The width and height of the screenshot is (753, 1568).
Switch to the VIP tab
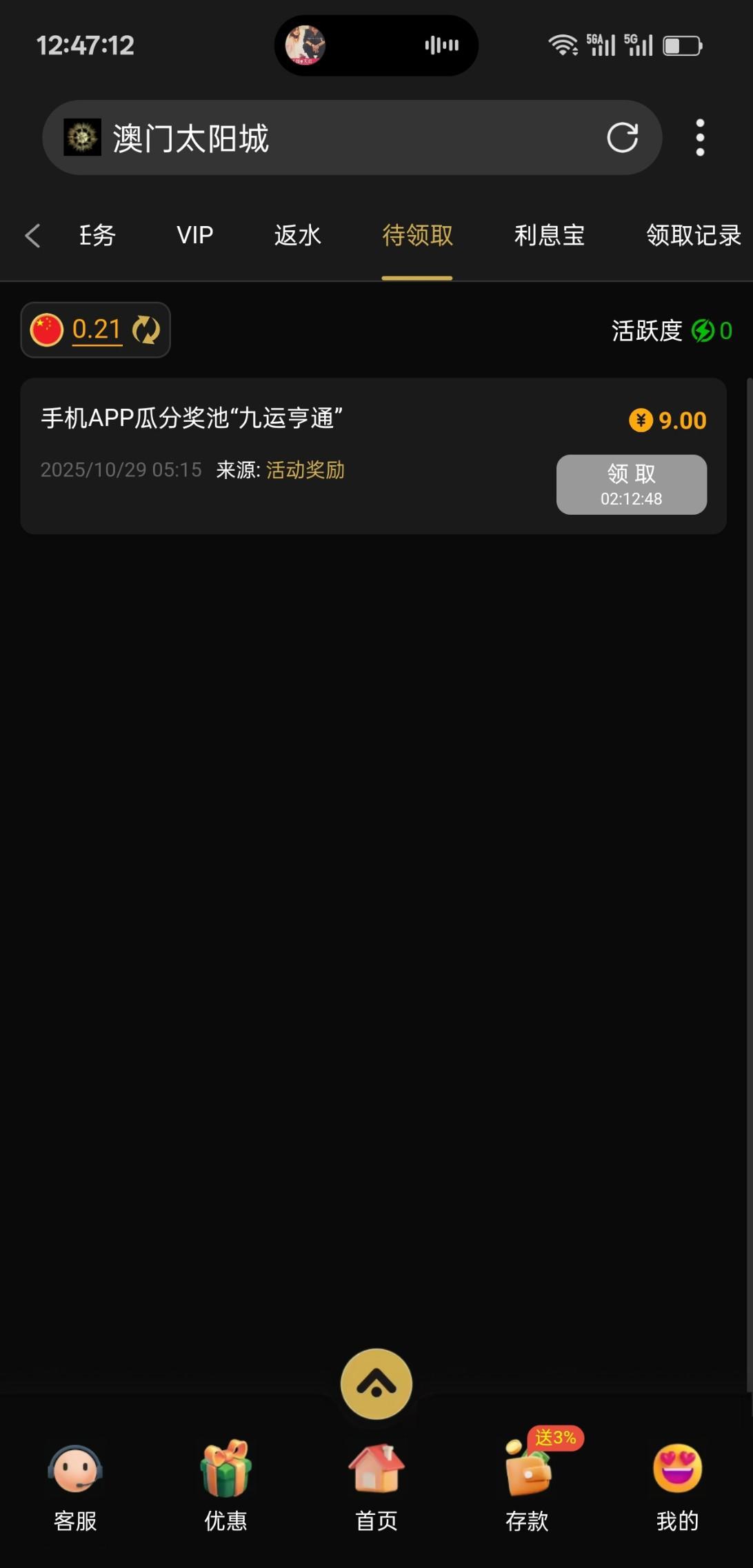point(194,236)
